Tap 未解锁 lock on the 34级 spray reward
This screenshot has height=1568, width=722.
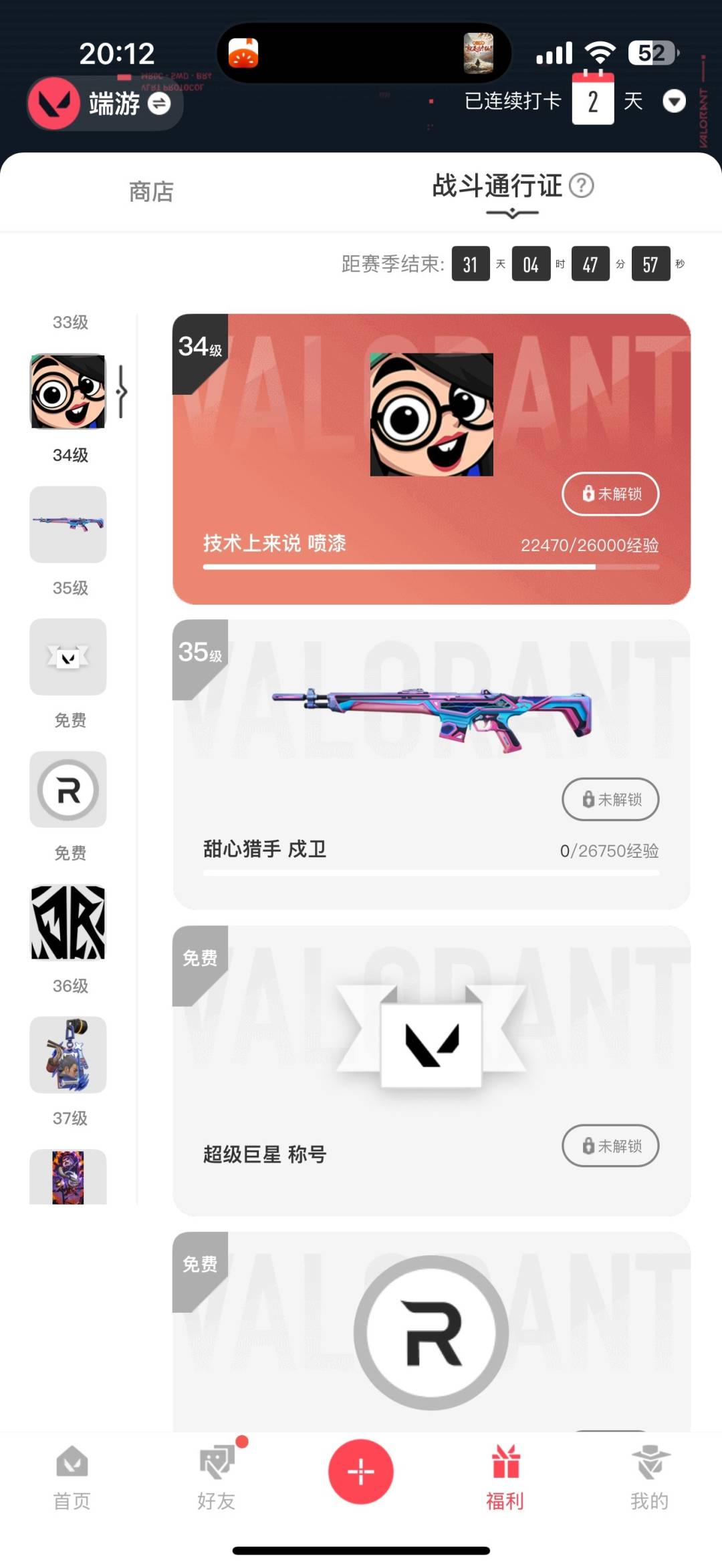click(610, 494)
